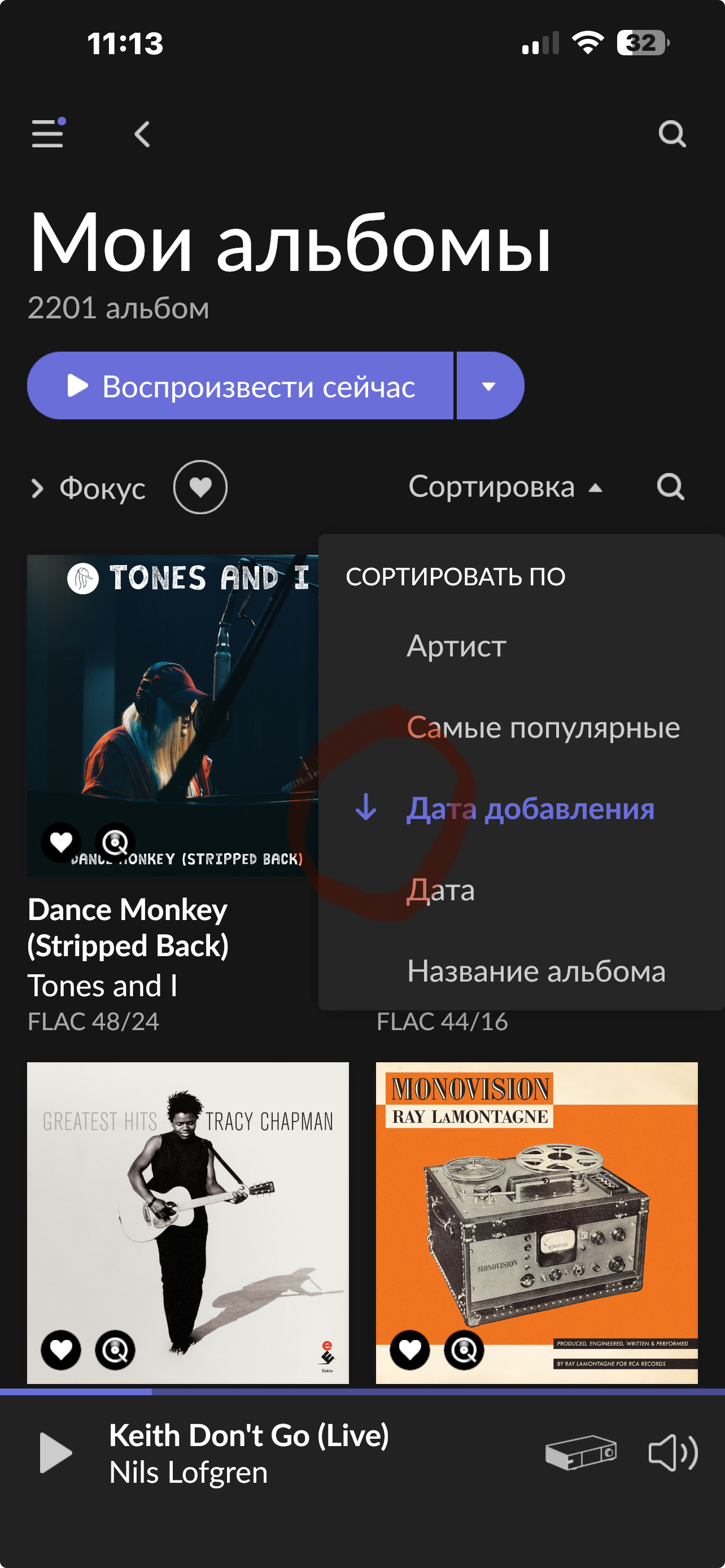Image resolution: width=725 pixels, height=1568 pixels.
Task: Sort albums by Дата
Action: (440, 890)
